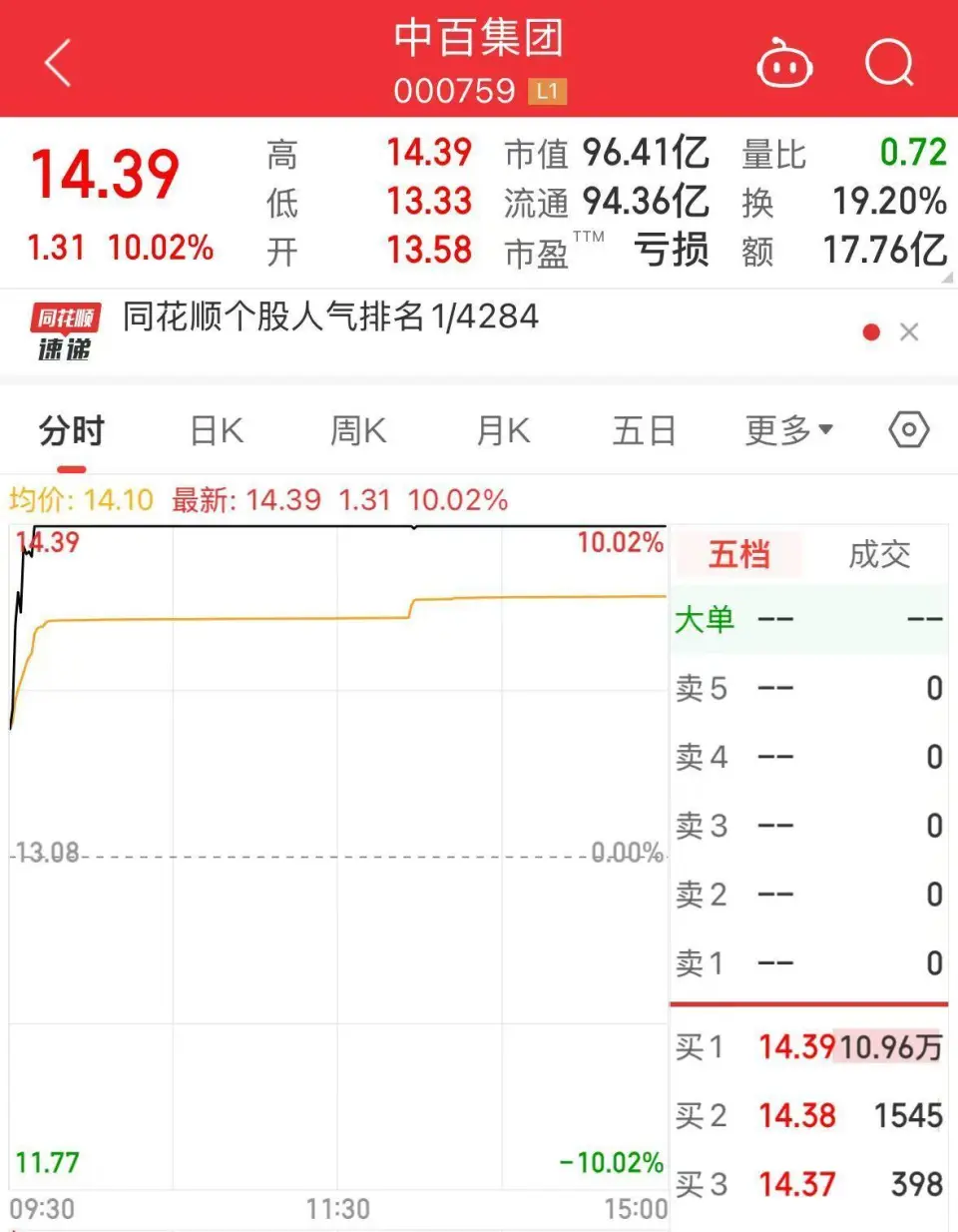Open 同花顺个股人气排名 news banner
Viewport: 958px width, 1232px height.
[x=329, y=317]
